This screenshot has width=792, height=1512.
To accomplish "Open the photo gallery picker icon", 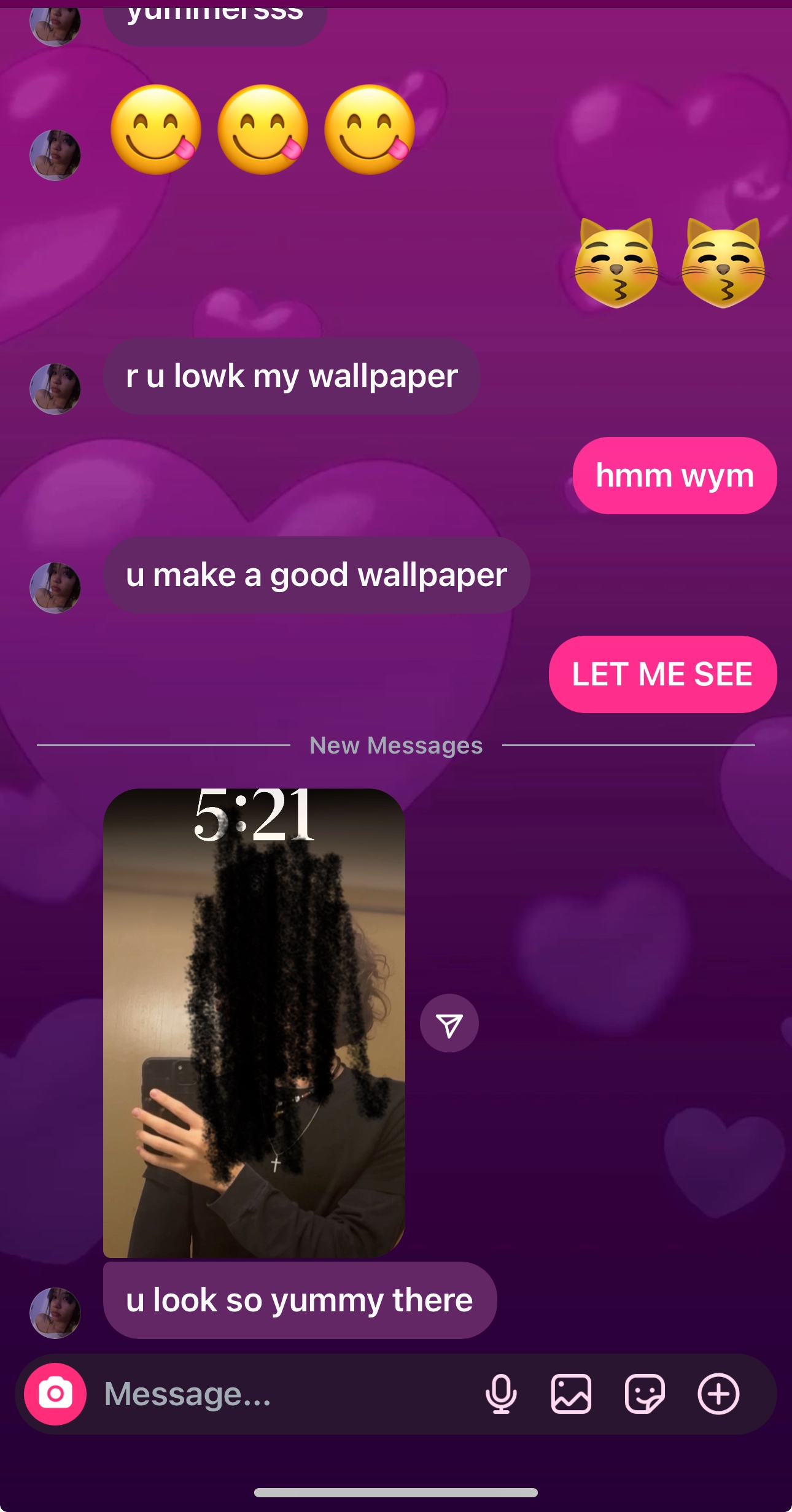I will [571, 1394].
